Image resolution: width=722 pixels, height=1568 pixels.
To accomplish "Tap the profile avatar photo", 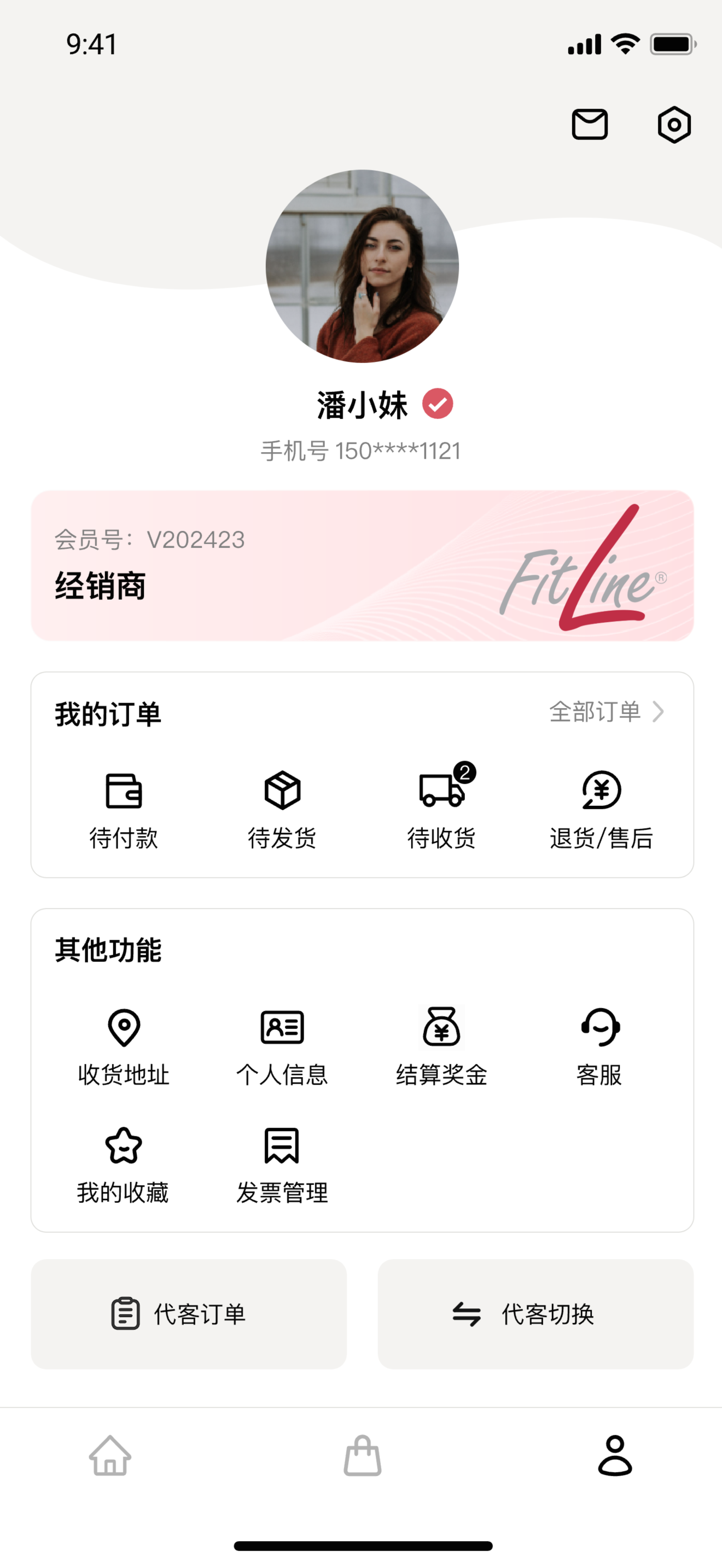I will (x=362, y=266).
